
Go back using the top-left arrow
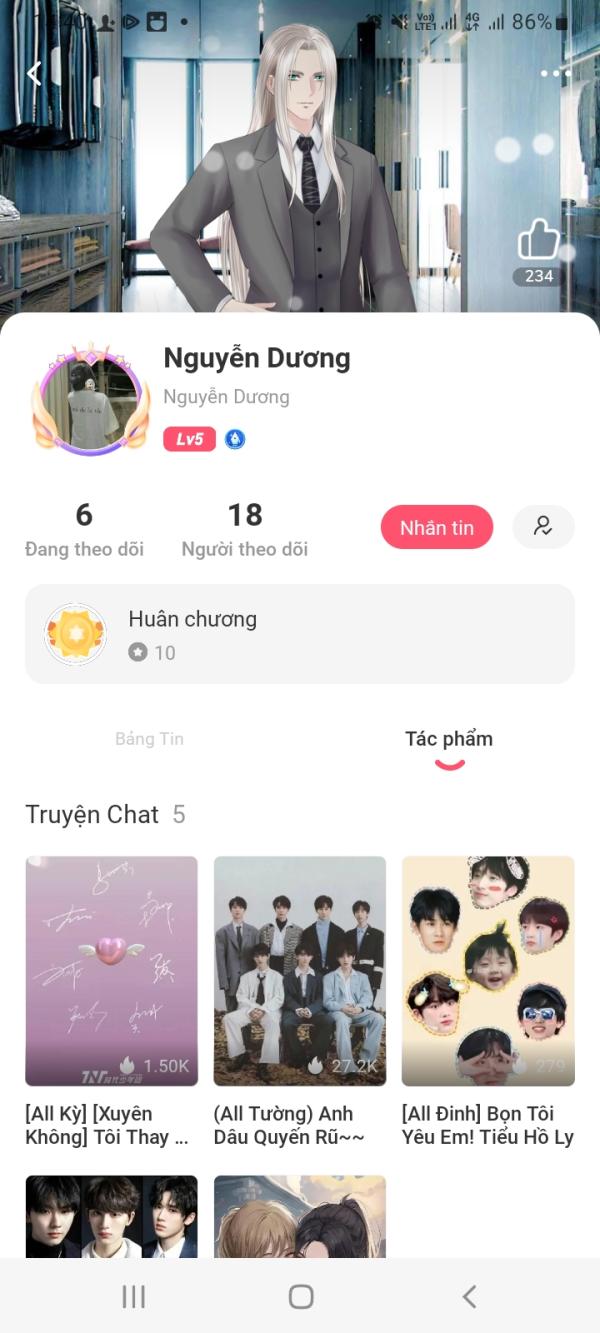(x=34, y=73)
